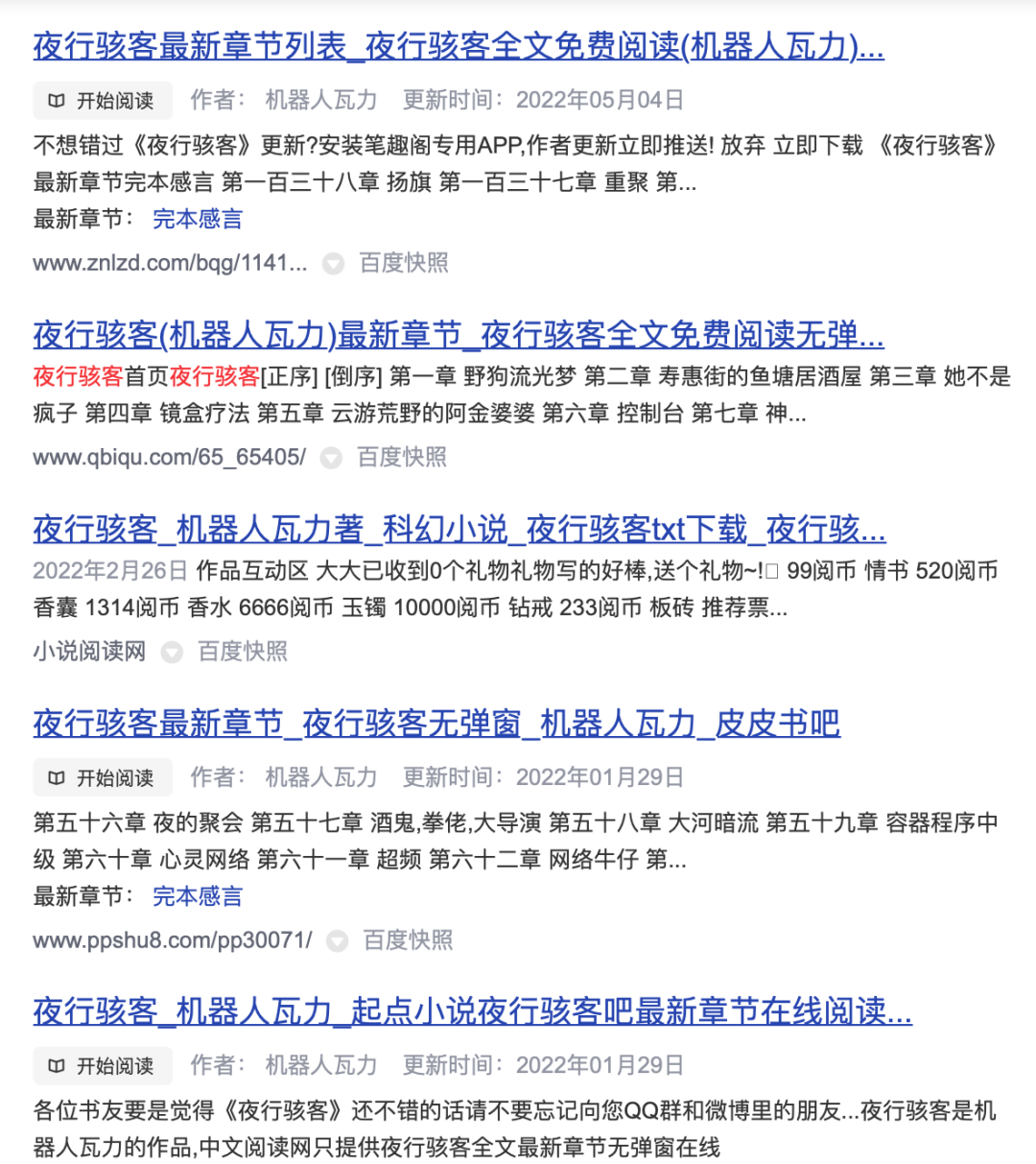Open the 夜行骇客最新章节列表 result from znlzd.com
This screenshot has width=1036, height=1164.
[x=458, y=45]
